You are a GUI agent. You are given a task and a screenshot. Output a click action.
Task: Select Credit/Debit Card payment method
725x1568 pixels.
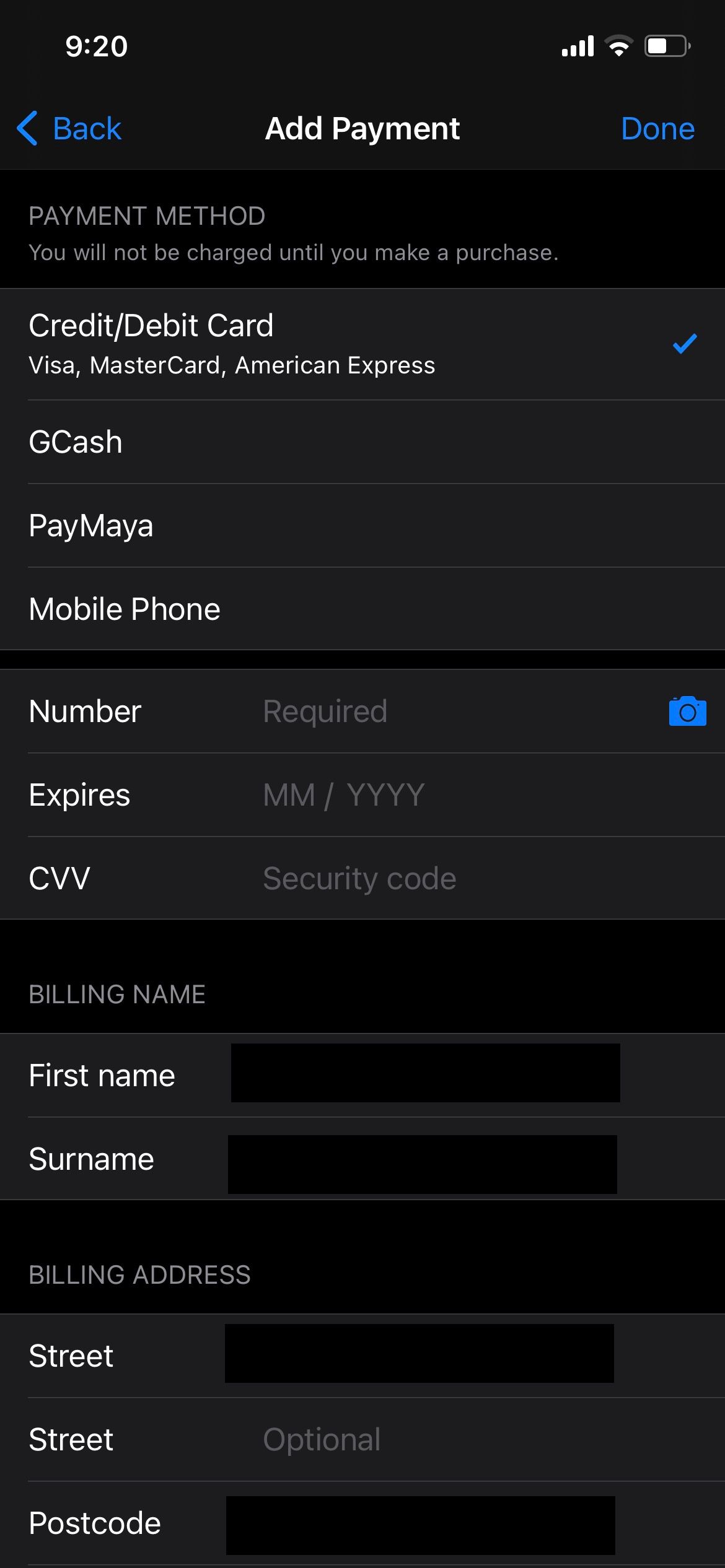click(362, 344)
